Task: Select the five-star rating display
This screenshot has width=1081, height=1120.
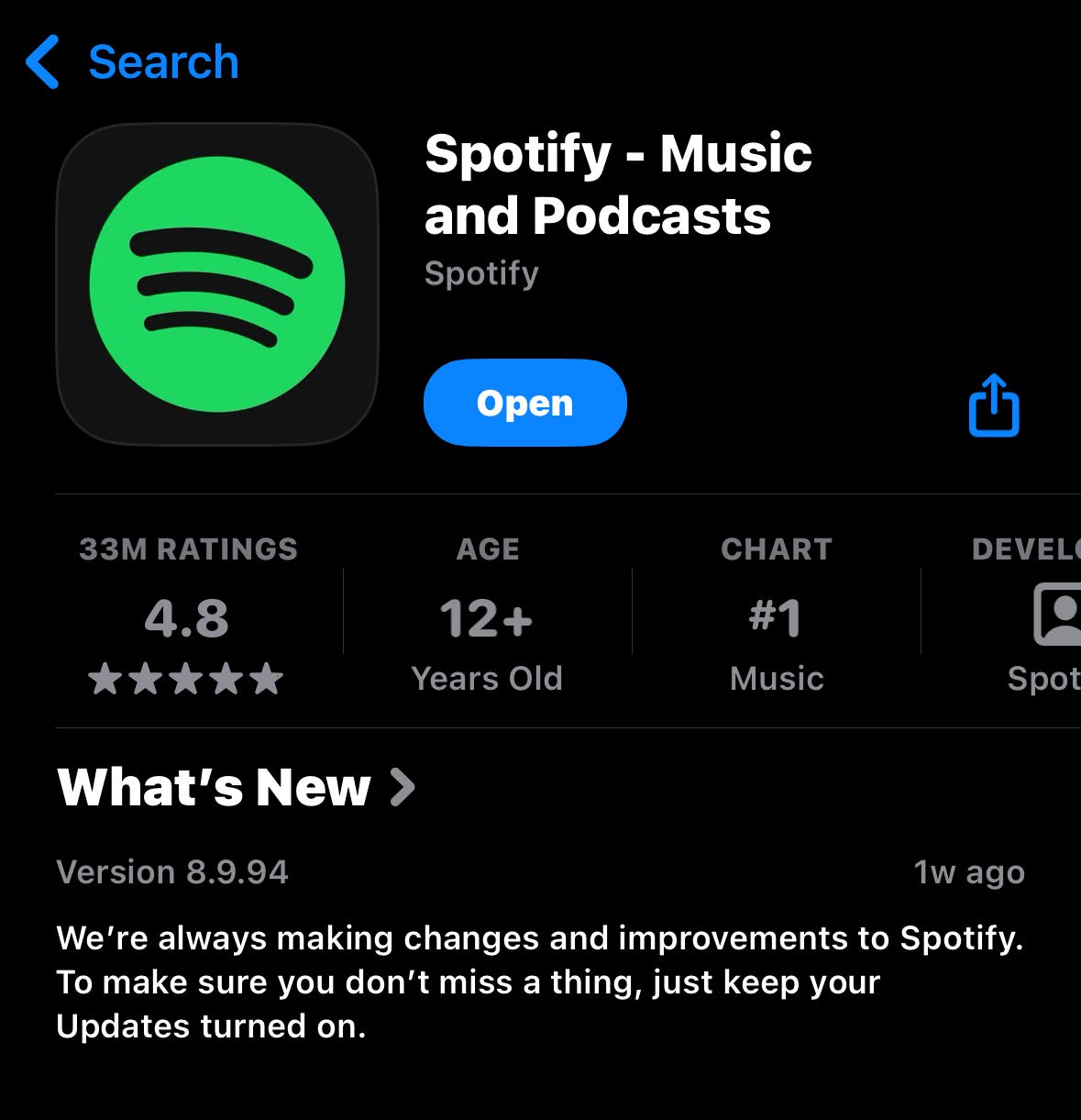Action: (186, 679)
